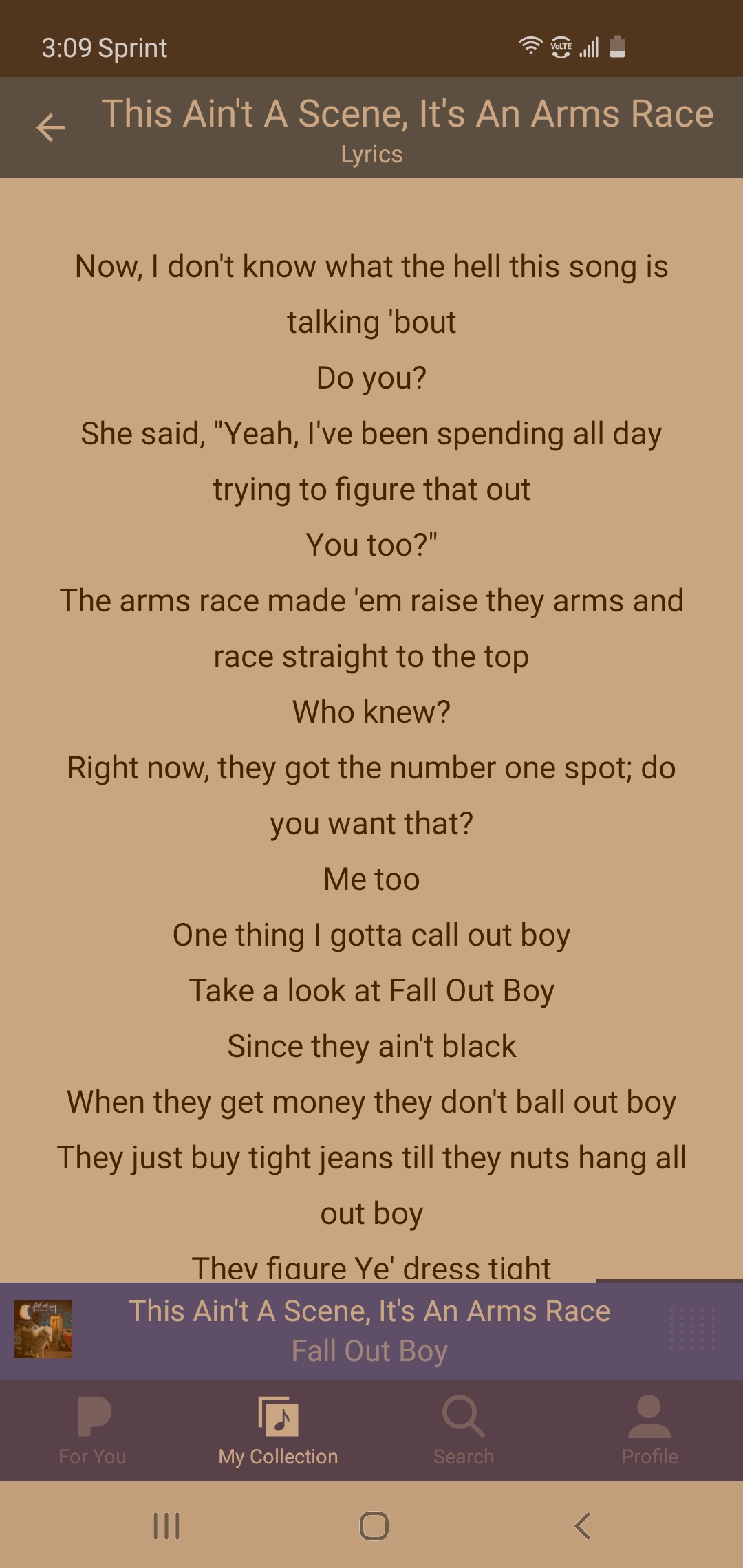Go back from the lyrics screen
Image resolution: width=743 pixels, height=1568 pixels.
click(51, 128)
